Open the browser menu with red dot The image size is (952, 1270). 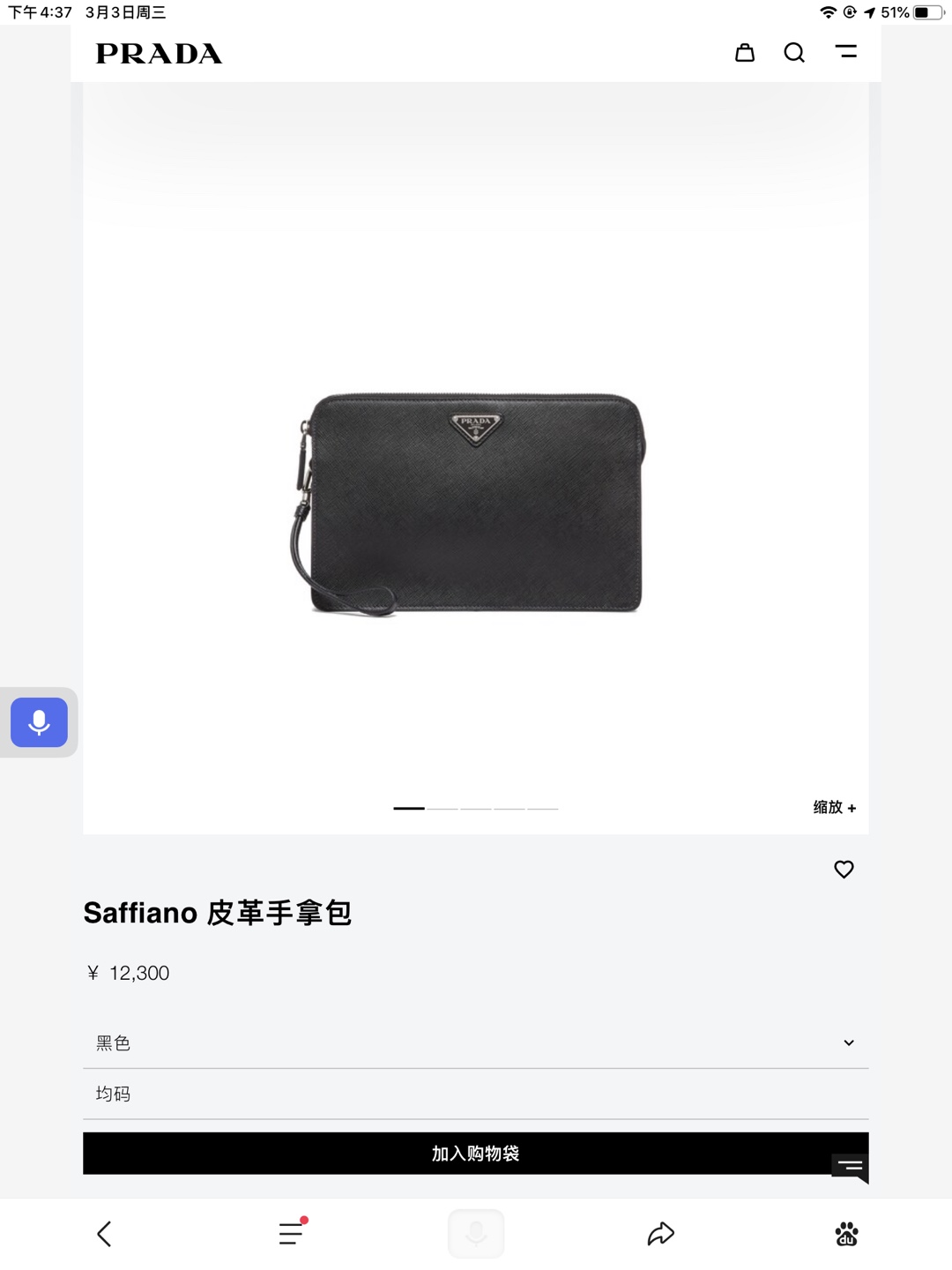pyautogui.click(x=291, y=1233)
